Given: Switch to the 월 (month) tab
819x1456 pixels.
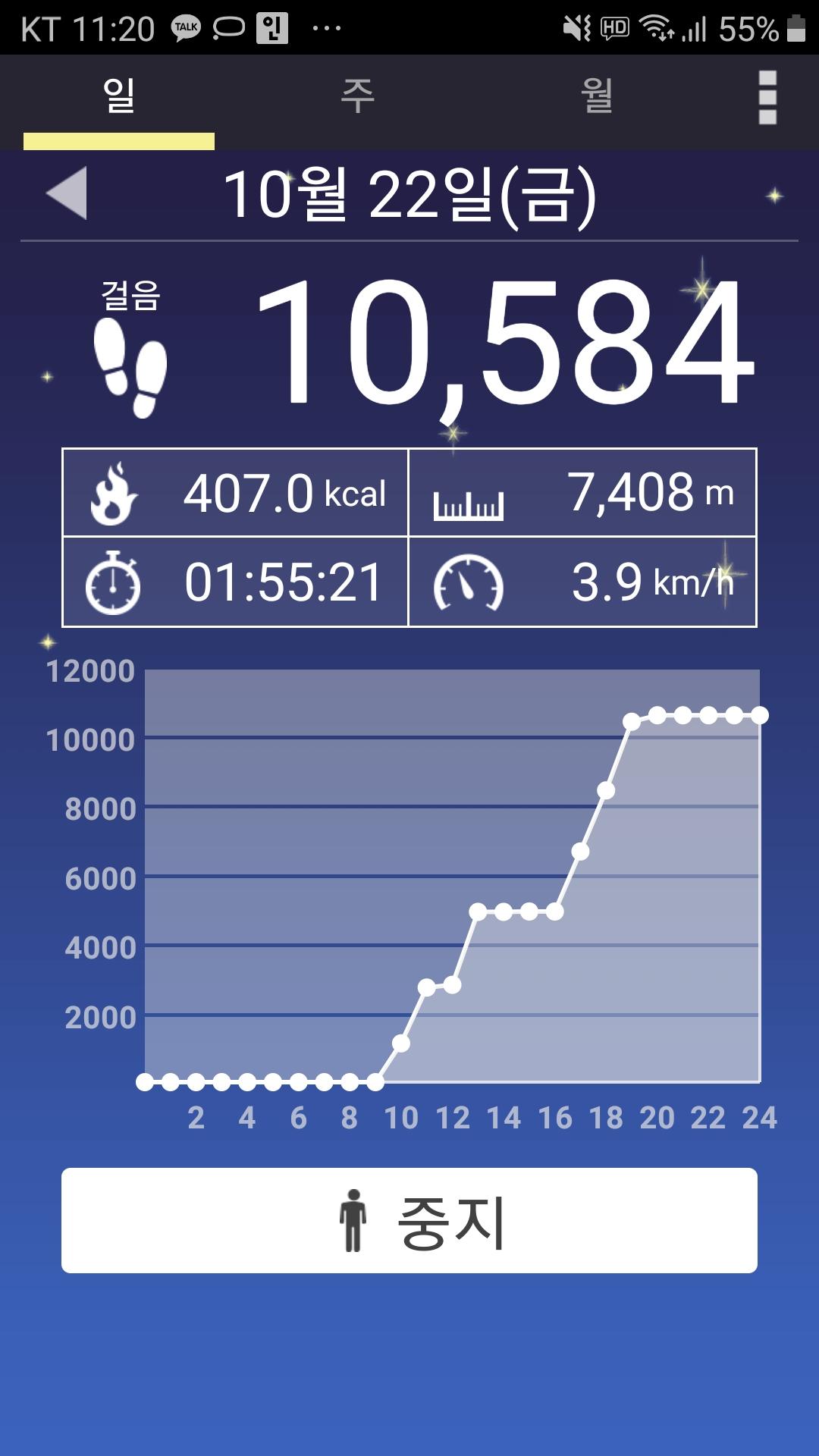Looking at the screenshot, I should click(x=597, y=96).
